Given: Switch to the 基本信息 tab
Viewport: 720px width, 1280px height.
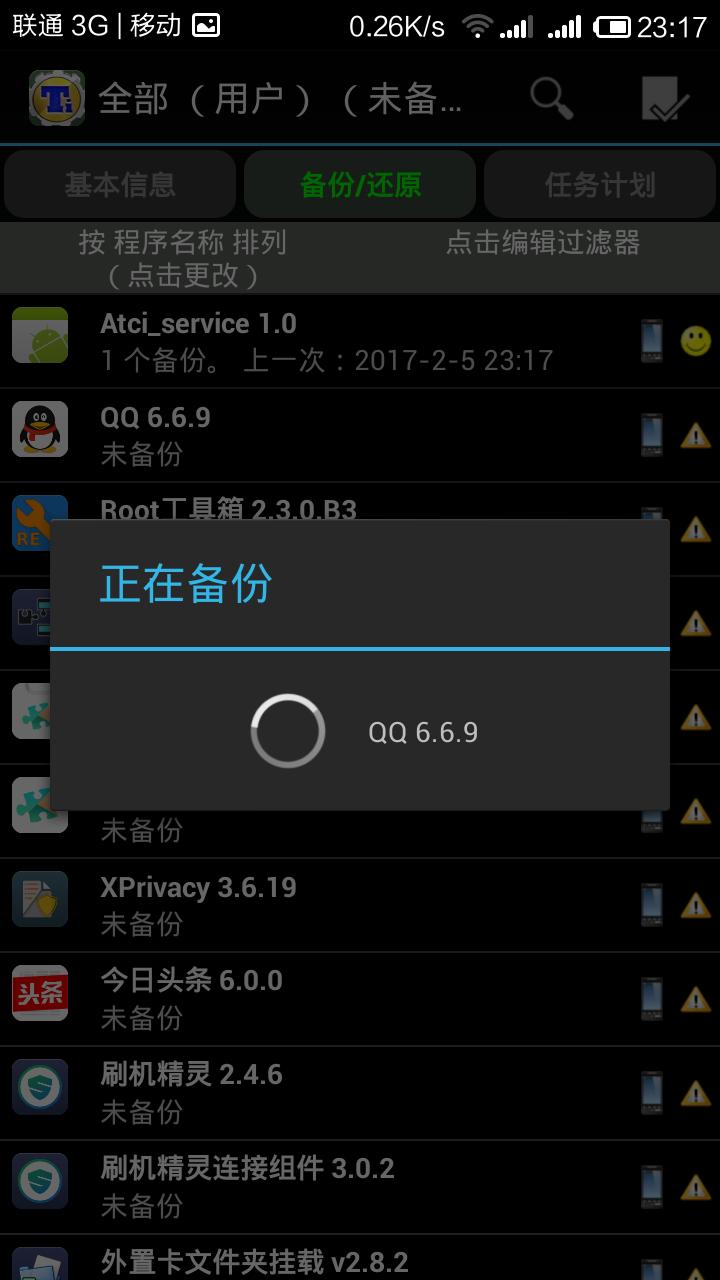Looking at the screenshot, I should (118, 184).
